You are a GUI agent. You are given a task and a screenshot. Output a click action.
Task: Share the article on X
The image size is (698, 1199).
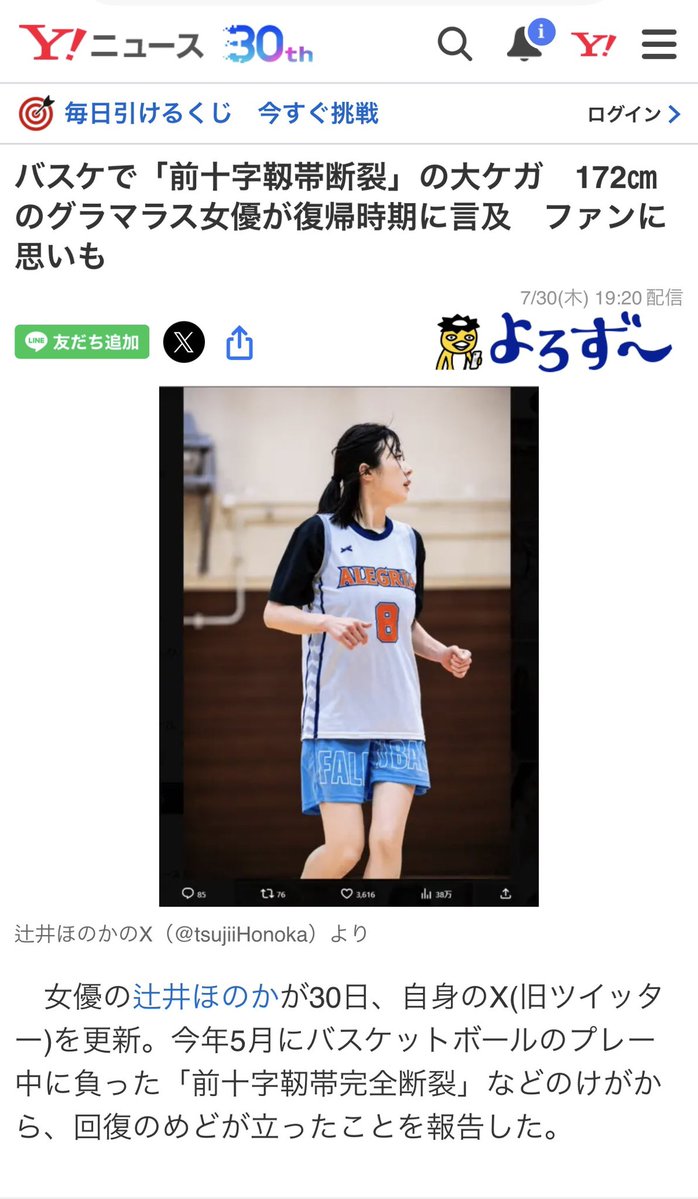[x=183, y=342]
